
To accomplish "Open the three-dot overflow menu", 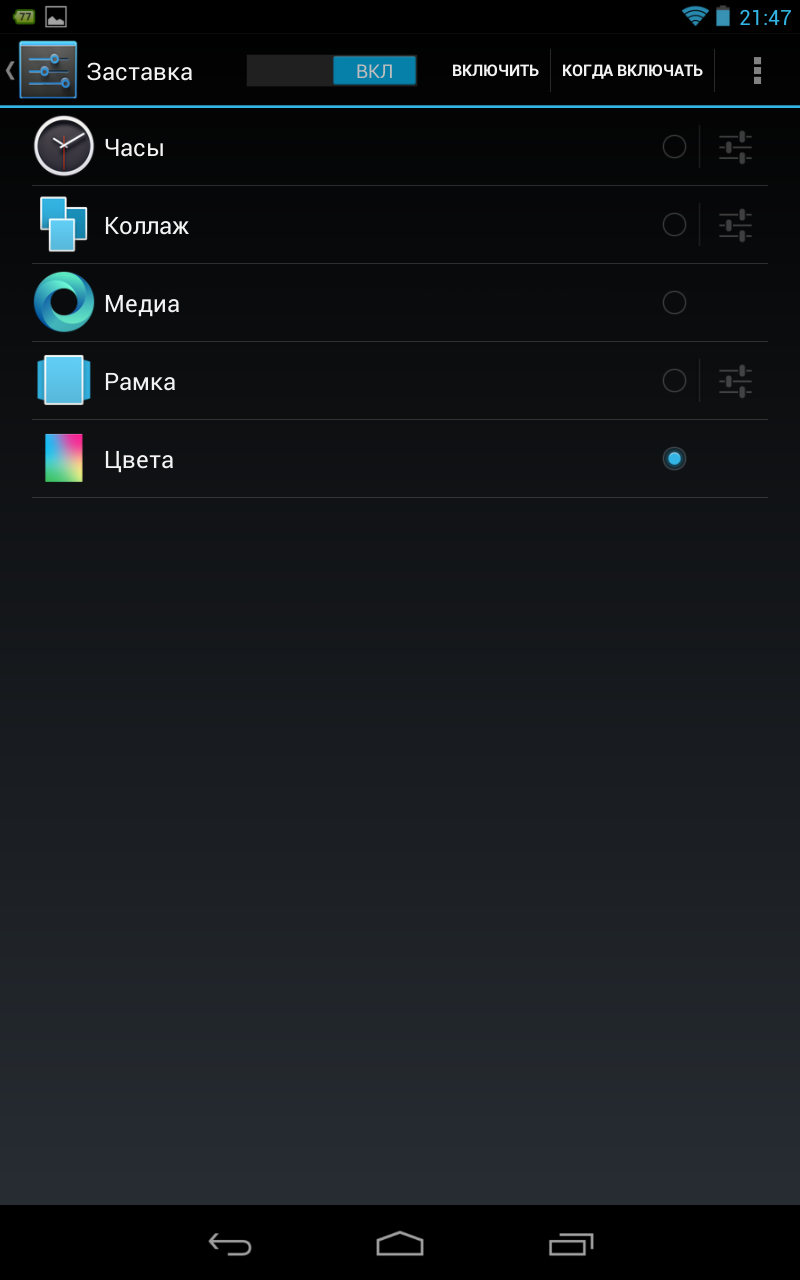I will tap(757, 70).
